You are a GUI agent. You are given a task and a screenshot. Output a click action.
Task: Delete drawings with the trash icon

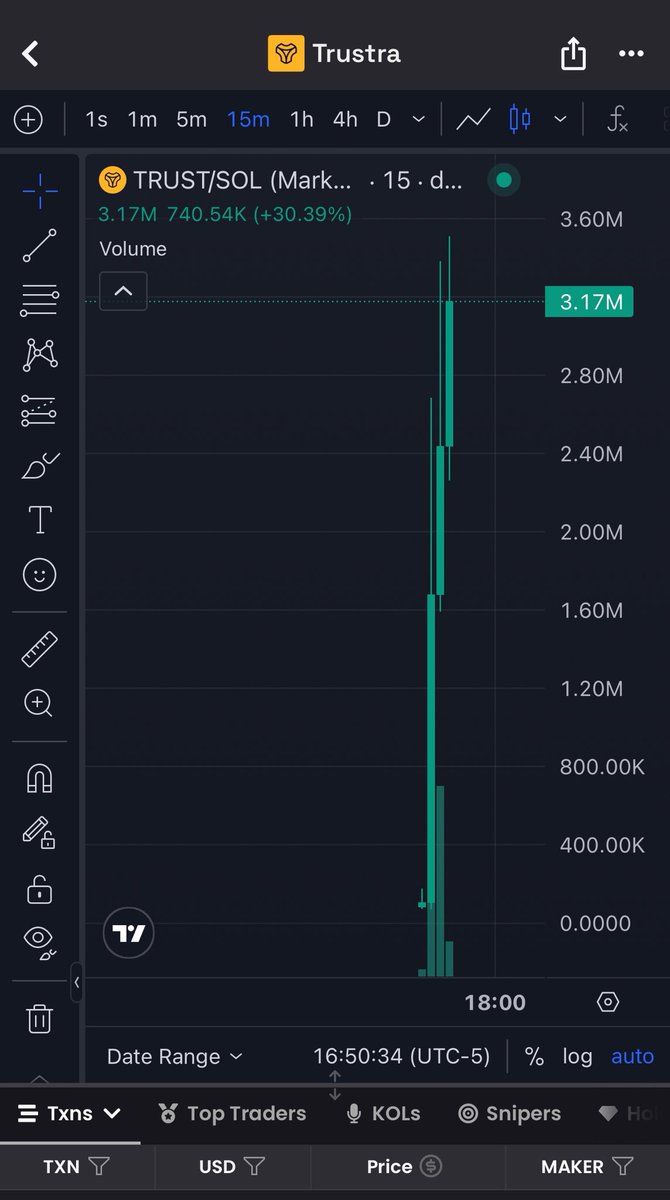click(39, 1019)
